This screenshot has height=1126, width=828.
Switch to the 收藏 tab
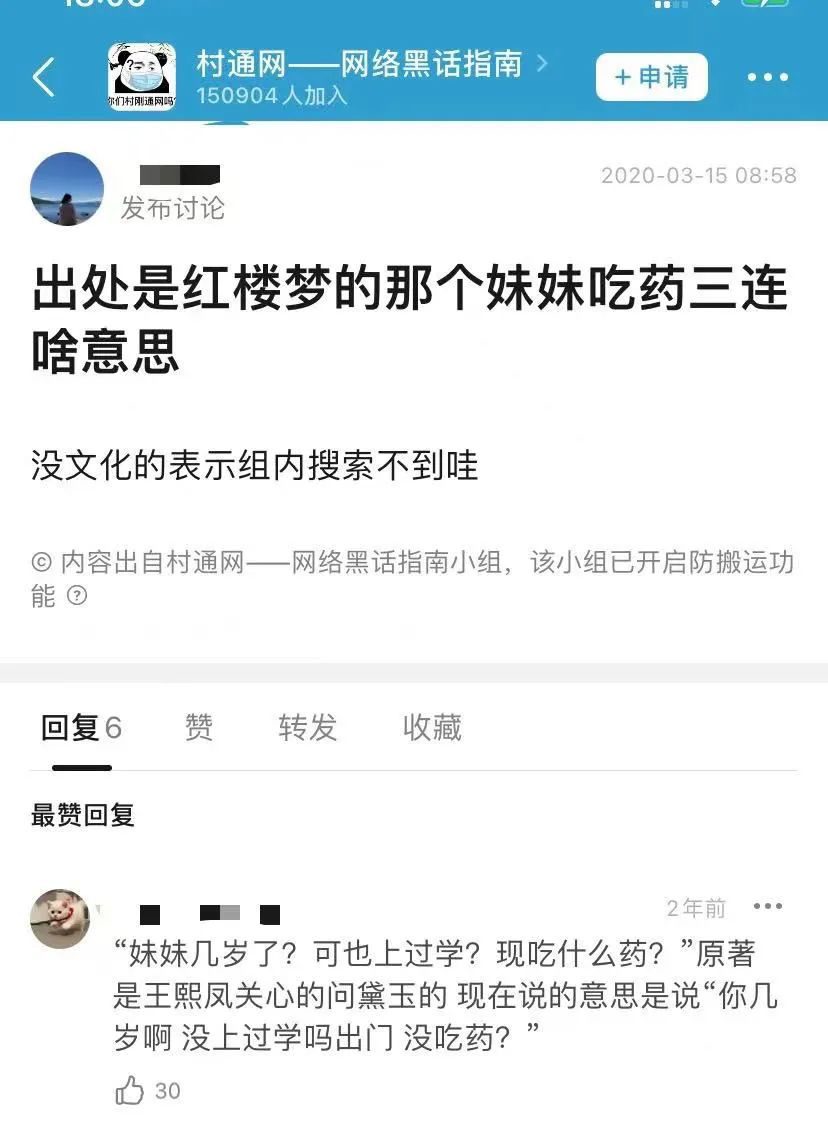click(x=432, y=728)
